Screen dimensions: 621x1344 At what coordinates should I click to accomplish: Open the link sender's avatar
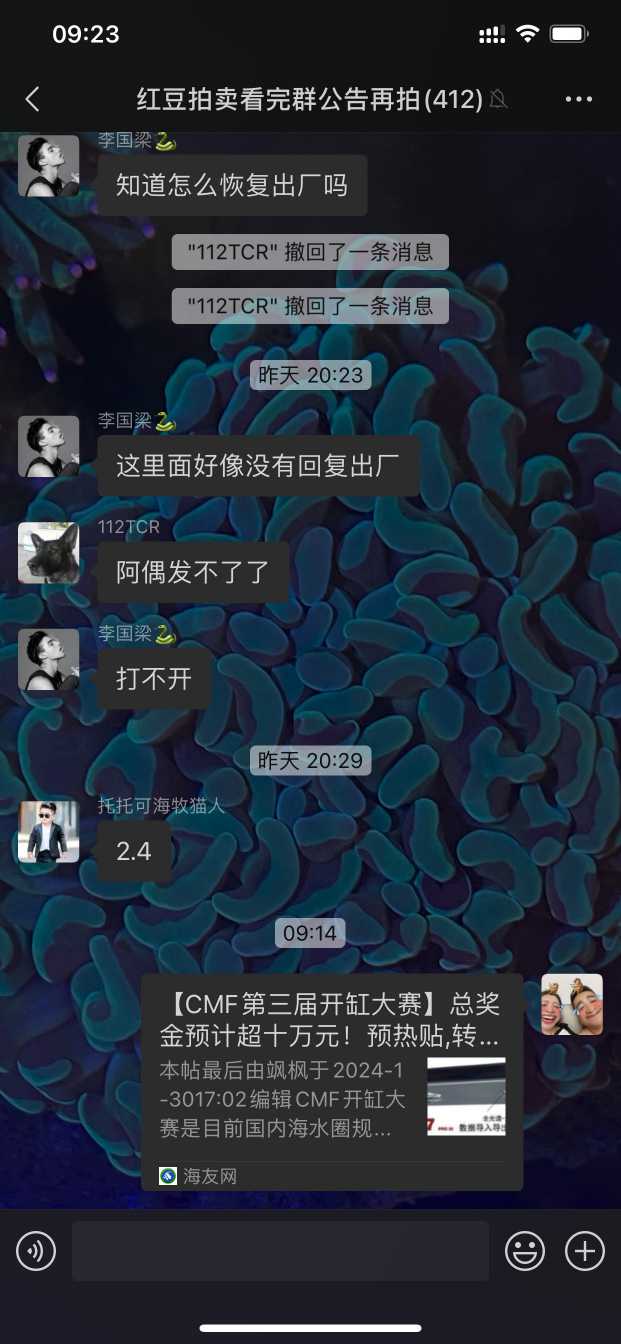point(572,1004)
